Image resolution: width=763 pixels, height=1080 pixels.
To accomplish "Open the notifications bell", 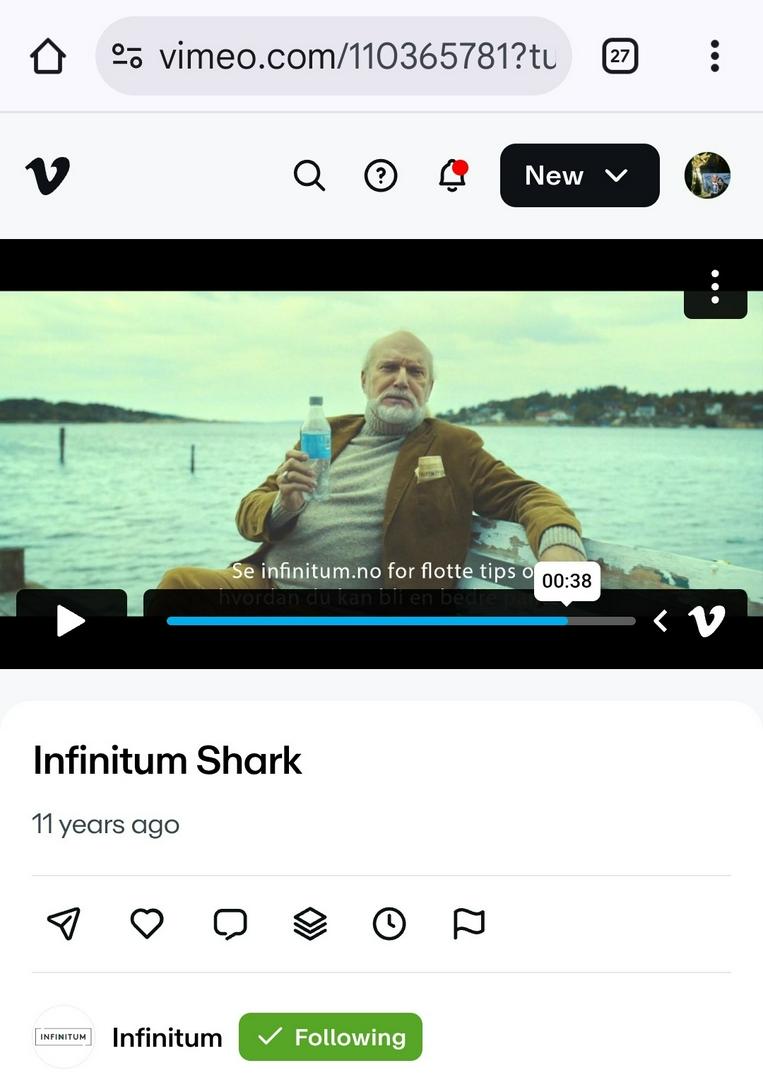I will click(x=452, y=176).
